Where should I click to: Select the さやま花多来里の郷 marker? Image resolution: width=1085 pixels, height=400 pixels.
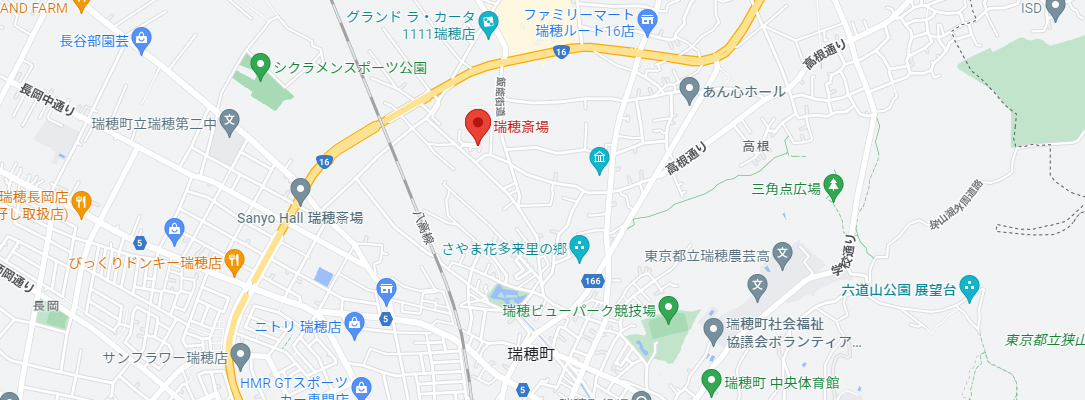click(x=579, y=246)
